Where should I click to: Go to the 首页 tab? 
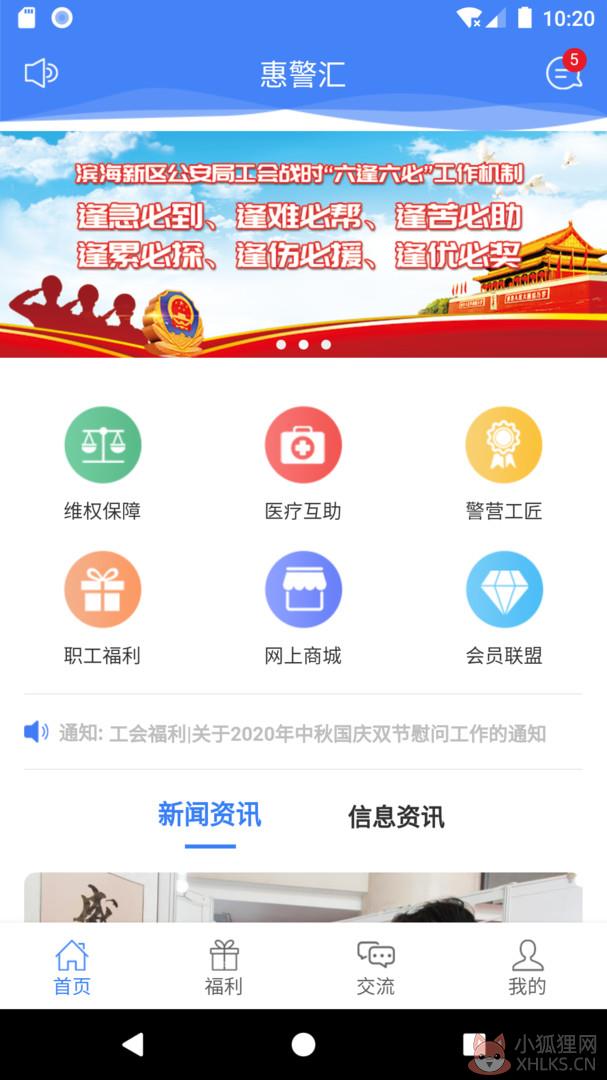point(72,968)
